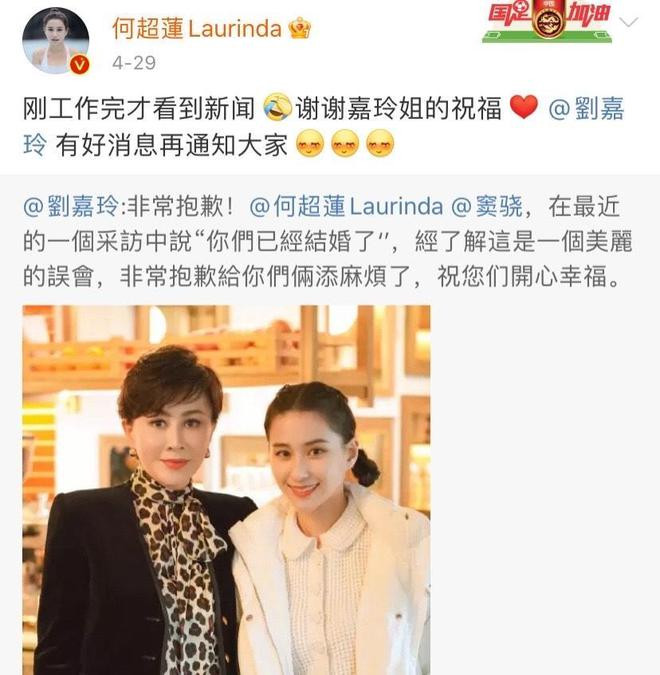Tap the 国足加油 badge
Image resolution: width=660 pixels, height=675 pixels.
pos(545,22)
